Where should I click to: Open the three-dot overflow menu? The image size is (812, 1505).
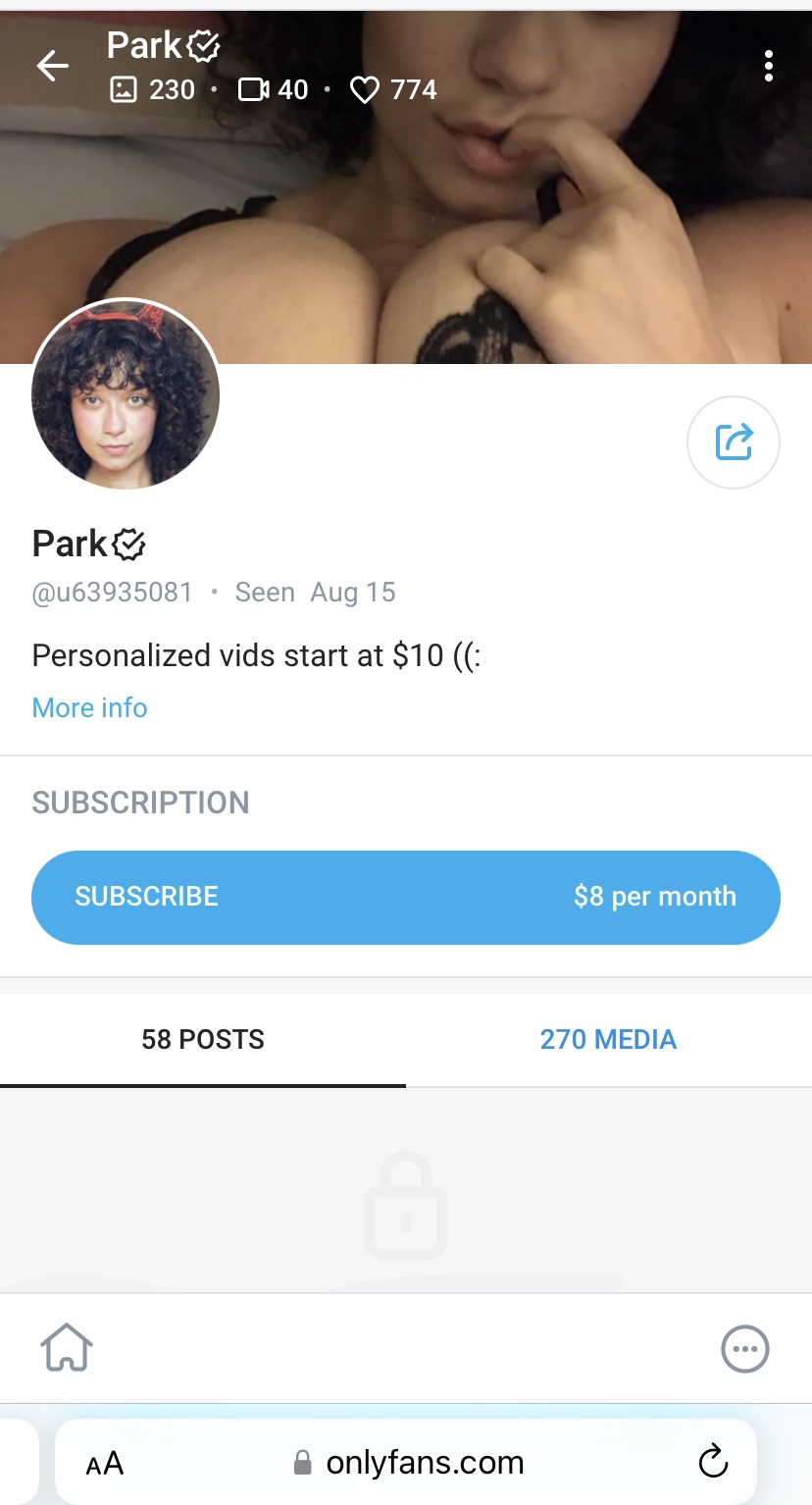768,66
